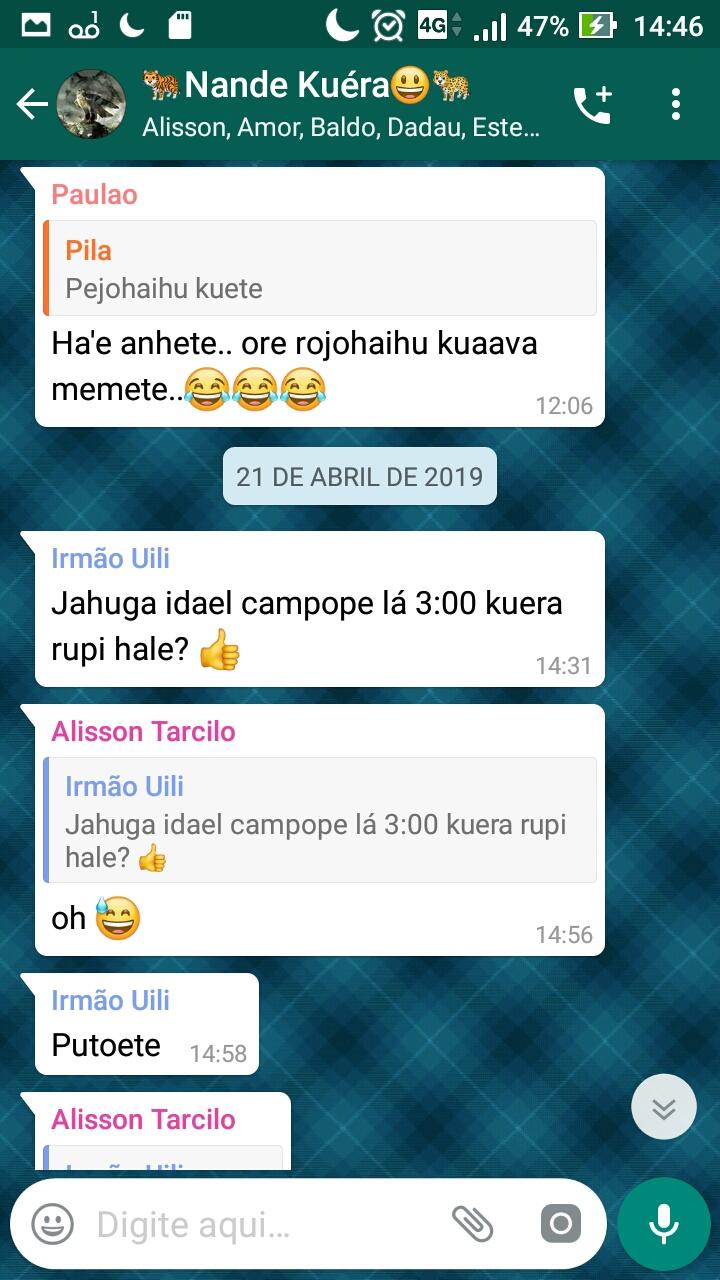Focus the message input field
The width and height of the screenshot is (720, 1280).
tap(260, 1224)
